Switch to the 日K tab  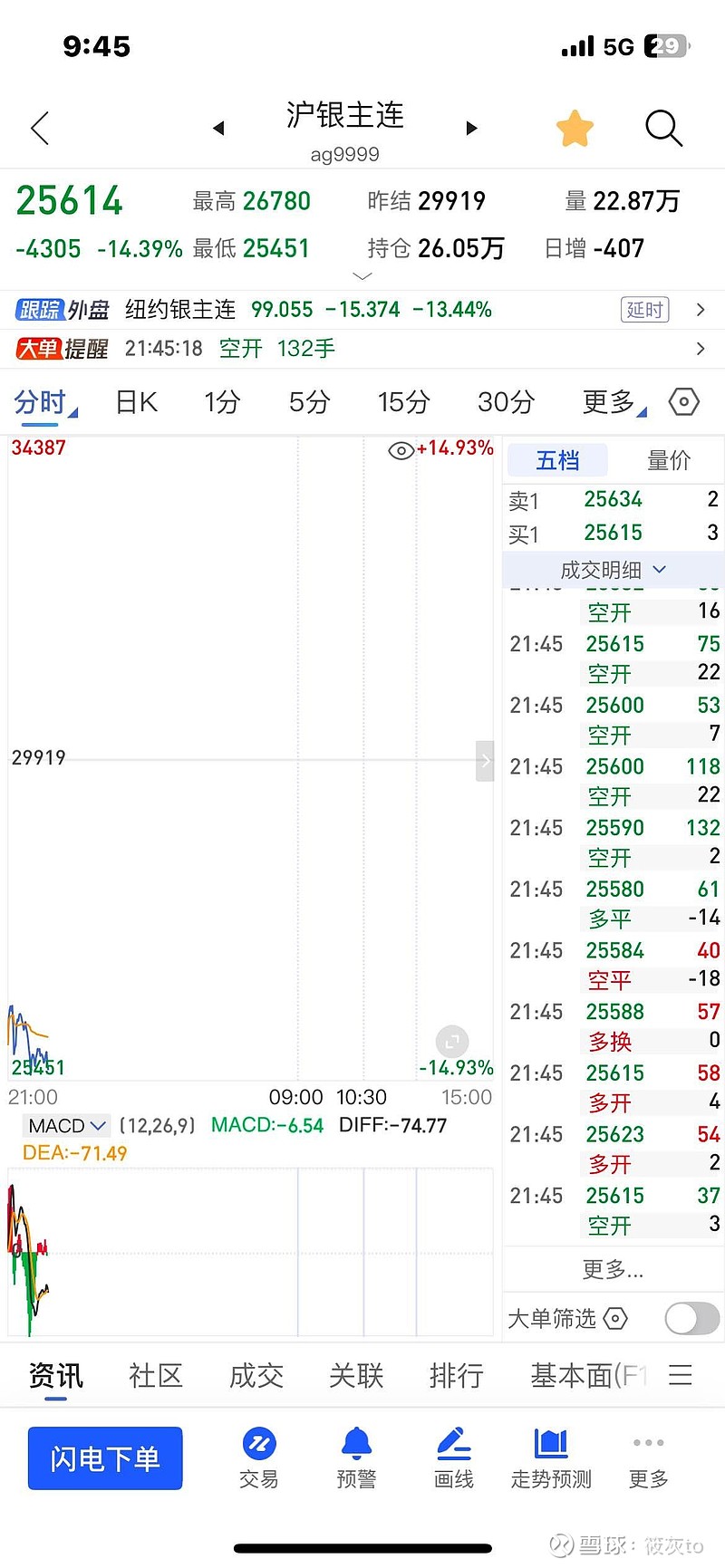pyautogui.click(x=134, y=401)
